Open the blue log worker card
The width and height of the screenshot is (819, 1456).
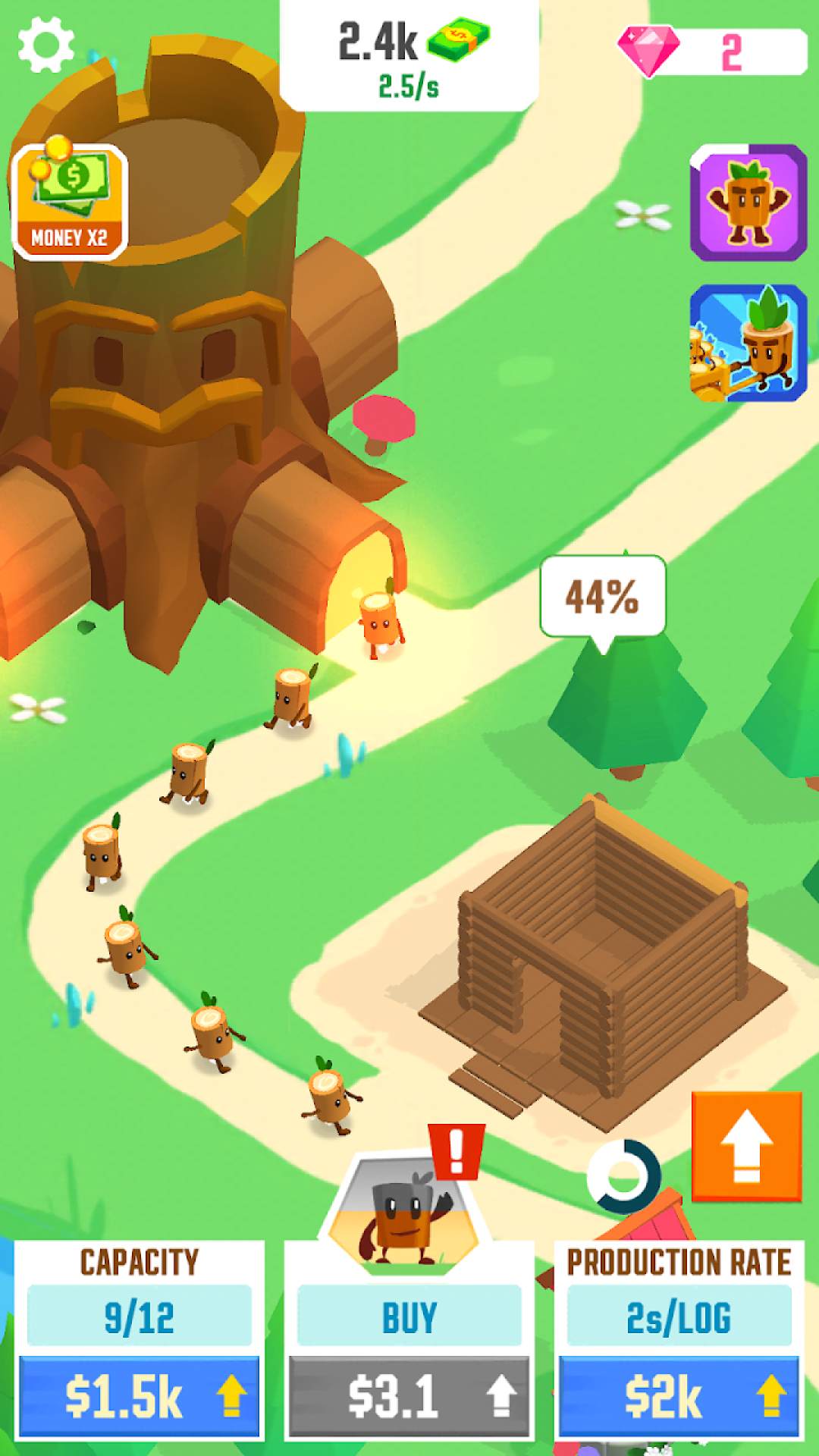748,343
